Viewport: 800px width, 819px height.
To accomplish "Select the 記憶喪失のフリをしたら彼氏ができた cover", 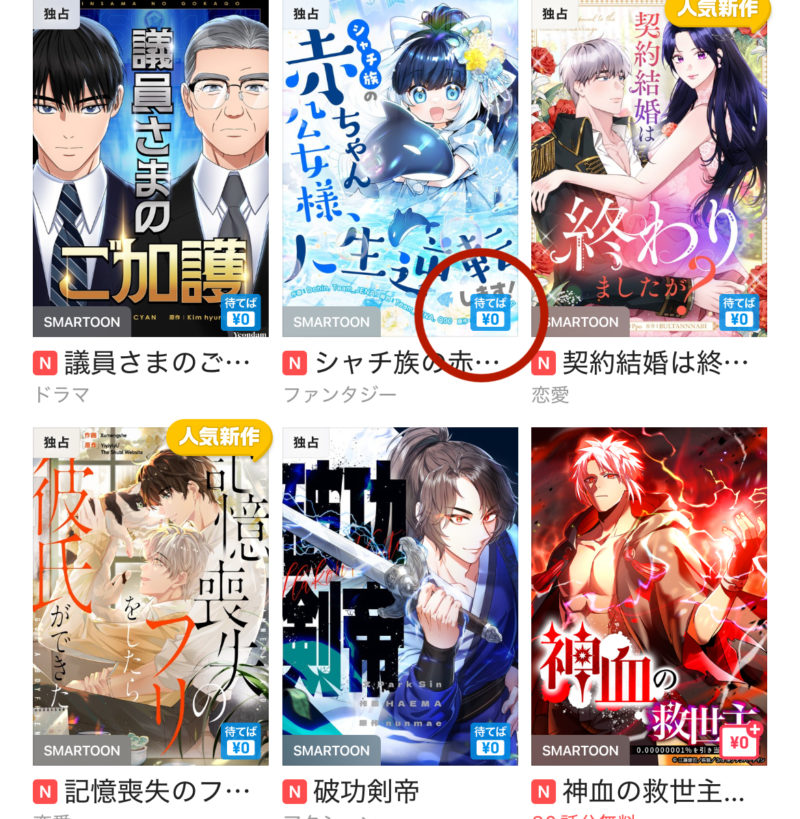I will (x=150, y=595).
